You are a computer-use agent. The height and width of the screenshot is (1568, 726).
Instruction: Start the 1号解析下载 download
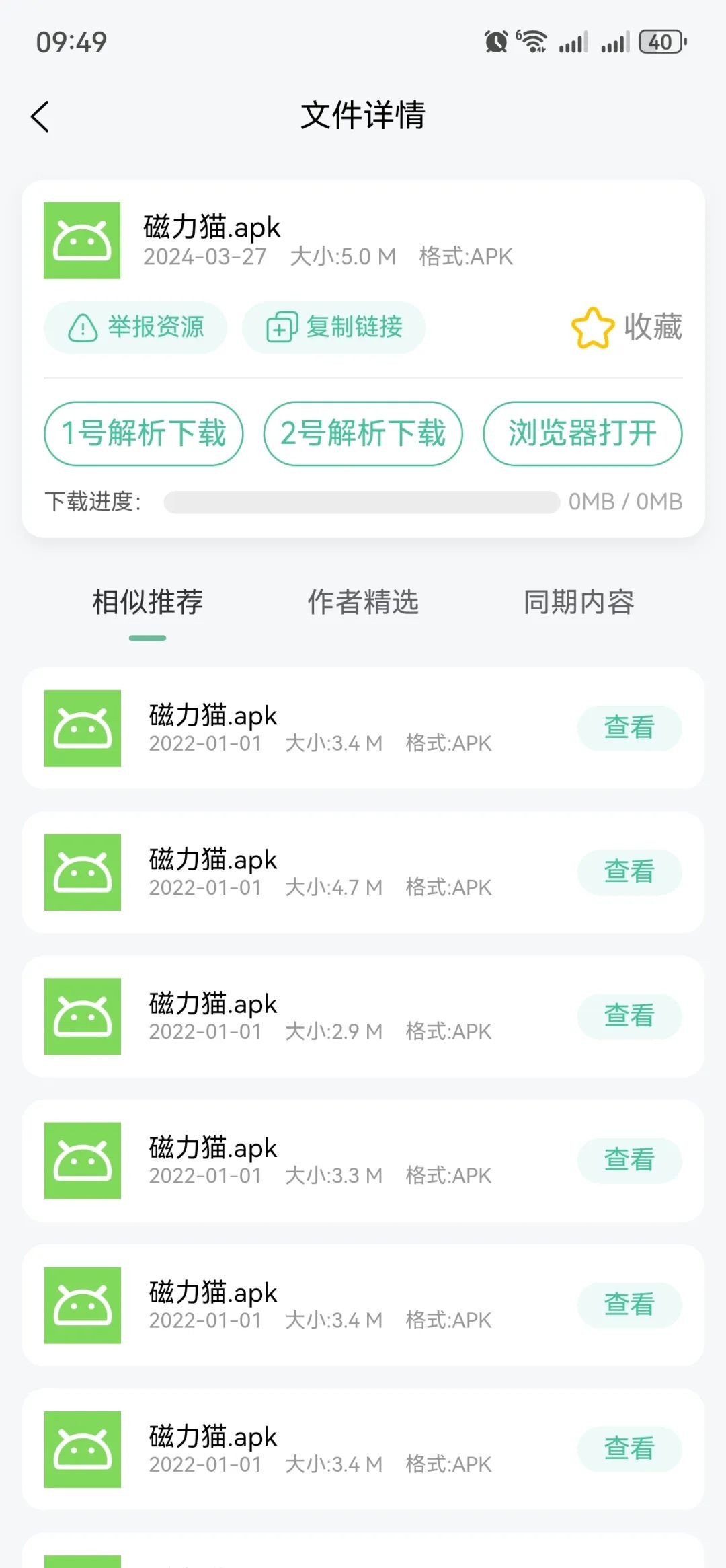tap(144, 433)
